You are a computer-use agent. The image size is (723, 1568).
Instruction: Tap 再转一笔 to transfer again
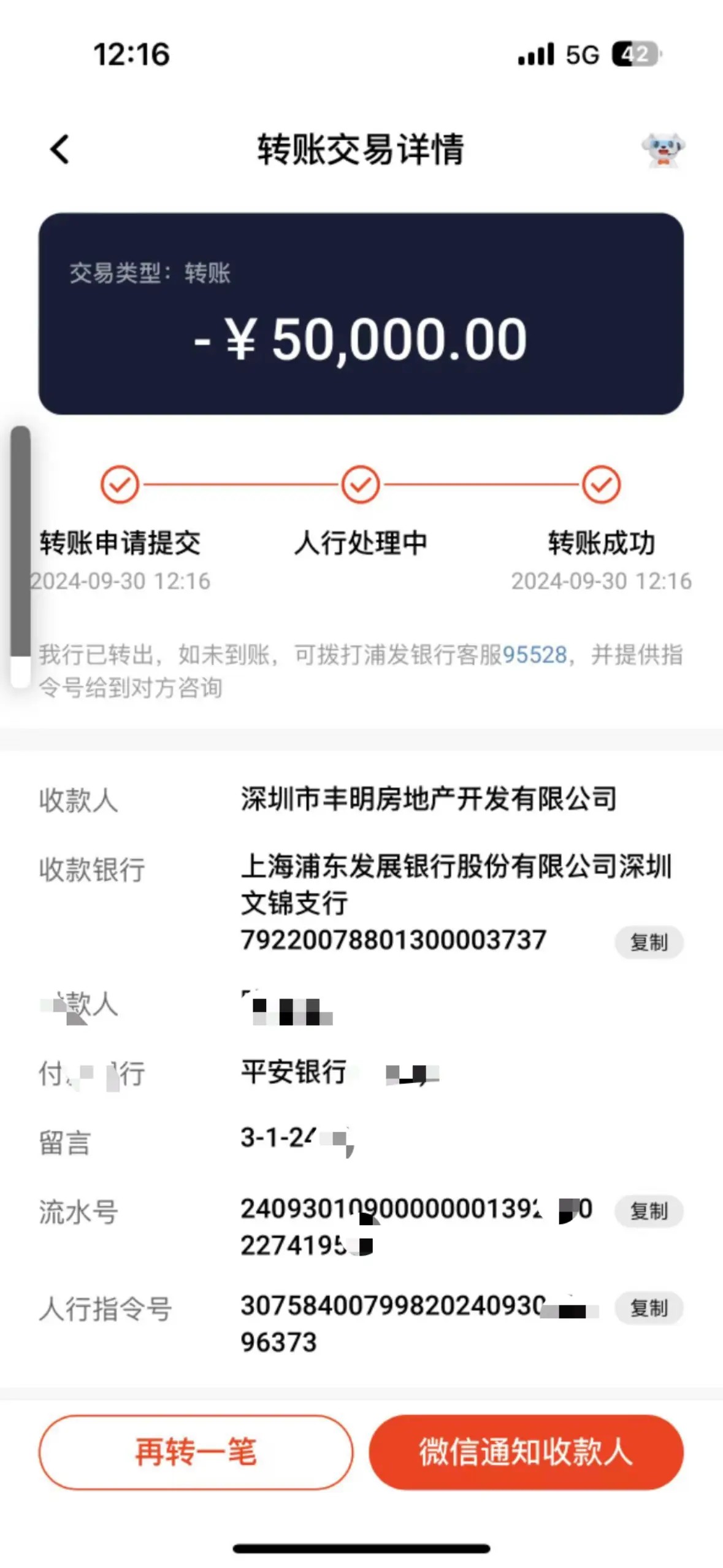point(196,1452)
